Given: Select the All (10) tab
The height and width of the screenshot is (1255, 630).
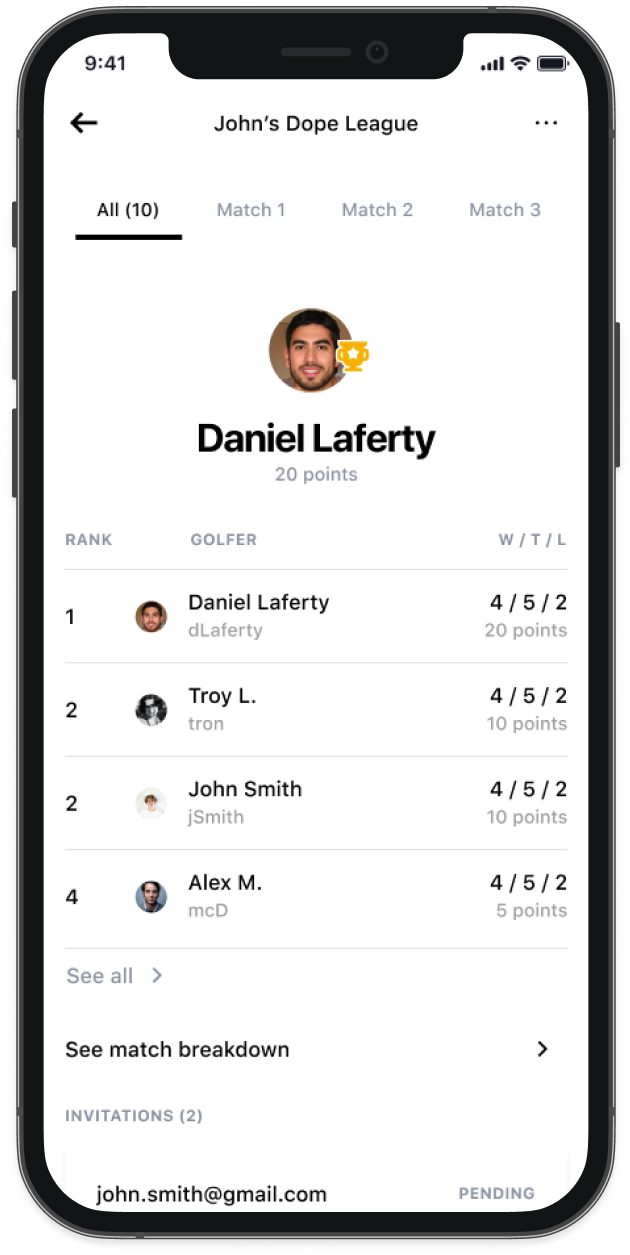Looking at the screenshot, I should point(128,210).
